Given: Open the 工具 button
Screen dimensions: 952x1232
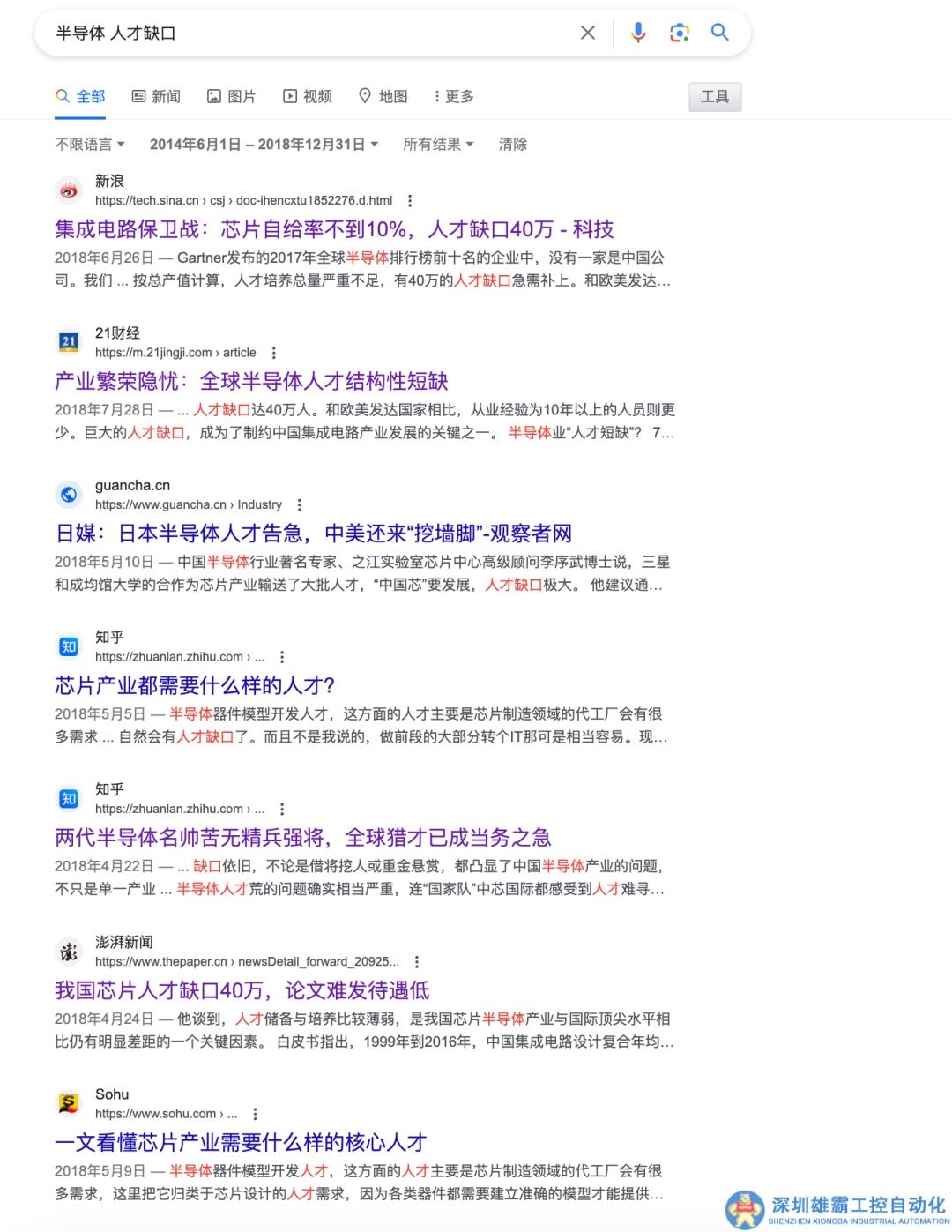Looking at the screenshot, I should 714,97.
